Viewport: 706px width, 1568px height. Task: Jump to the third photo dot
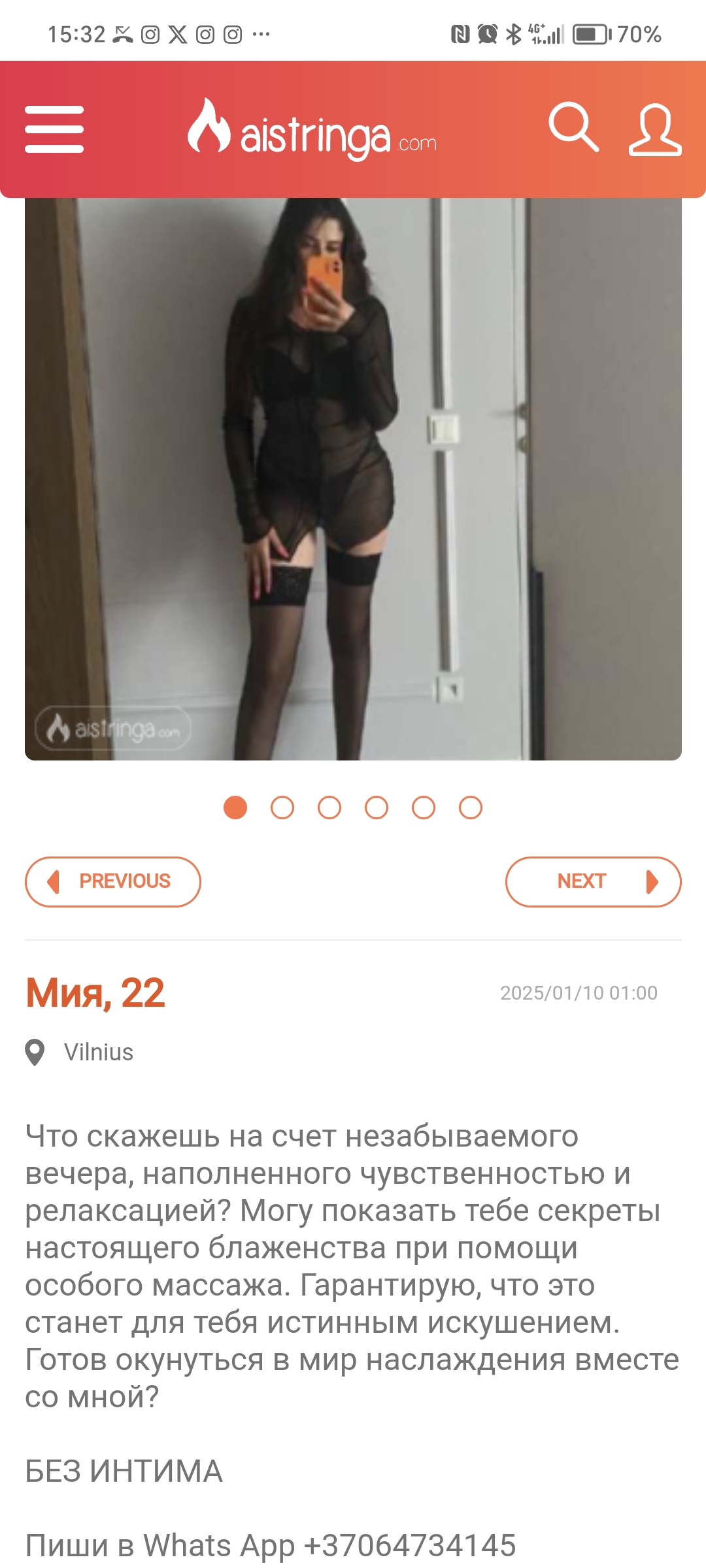click(329, 808)
